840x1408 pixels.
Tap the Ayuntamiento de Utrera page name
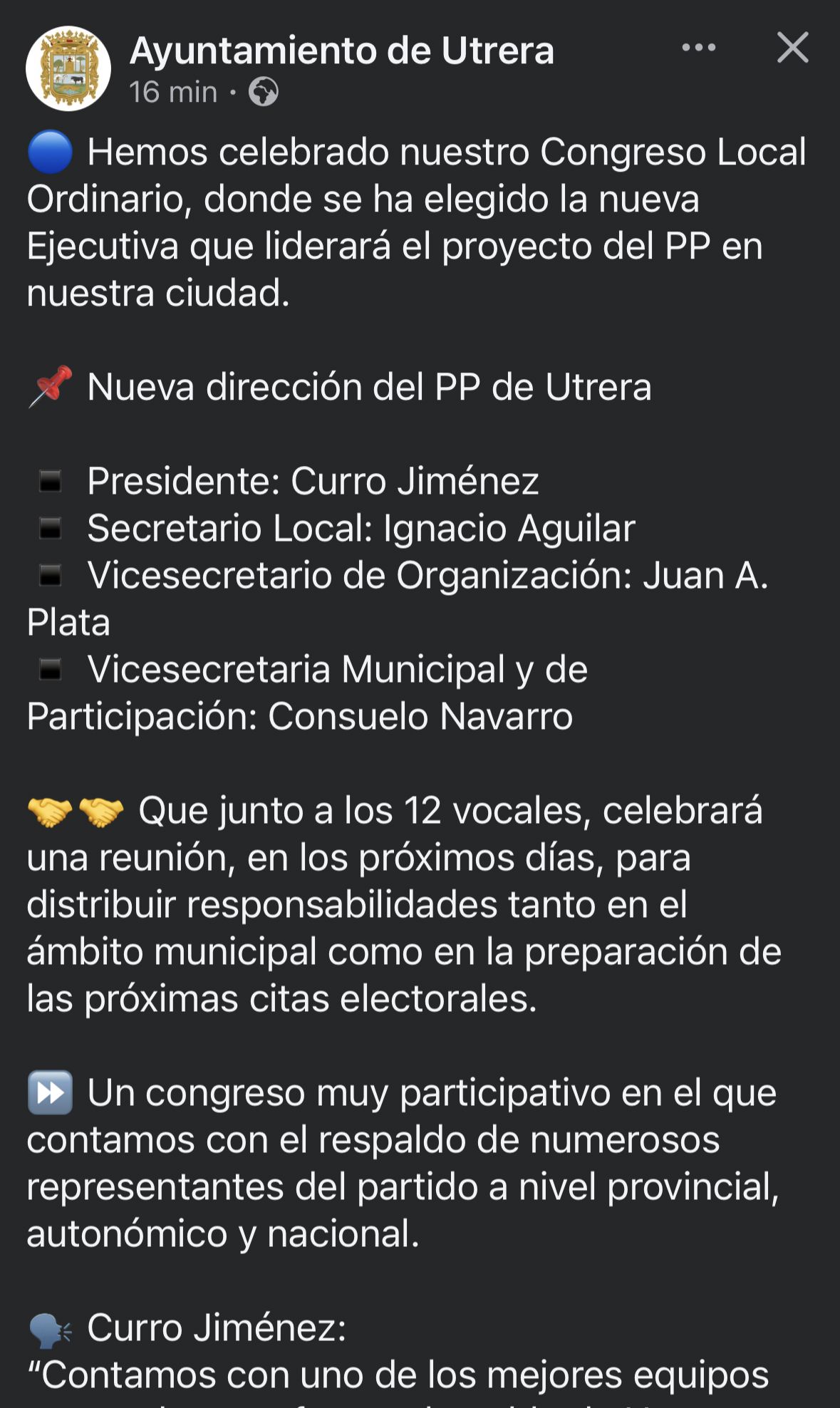click(x=341, y=51)
